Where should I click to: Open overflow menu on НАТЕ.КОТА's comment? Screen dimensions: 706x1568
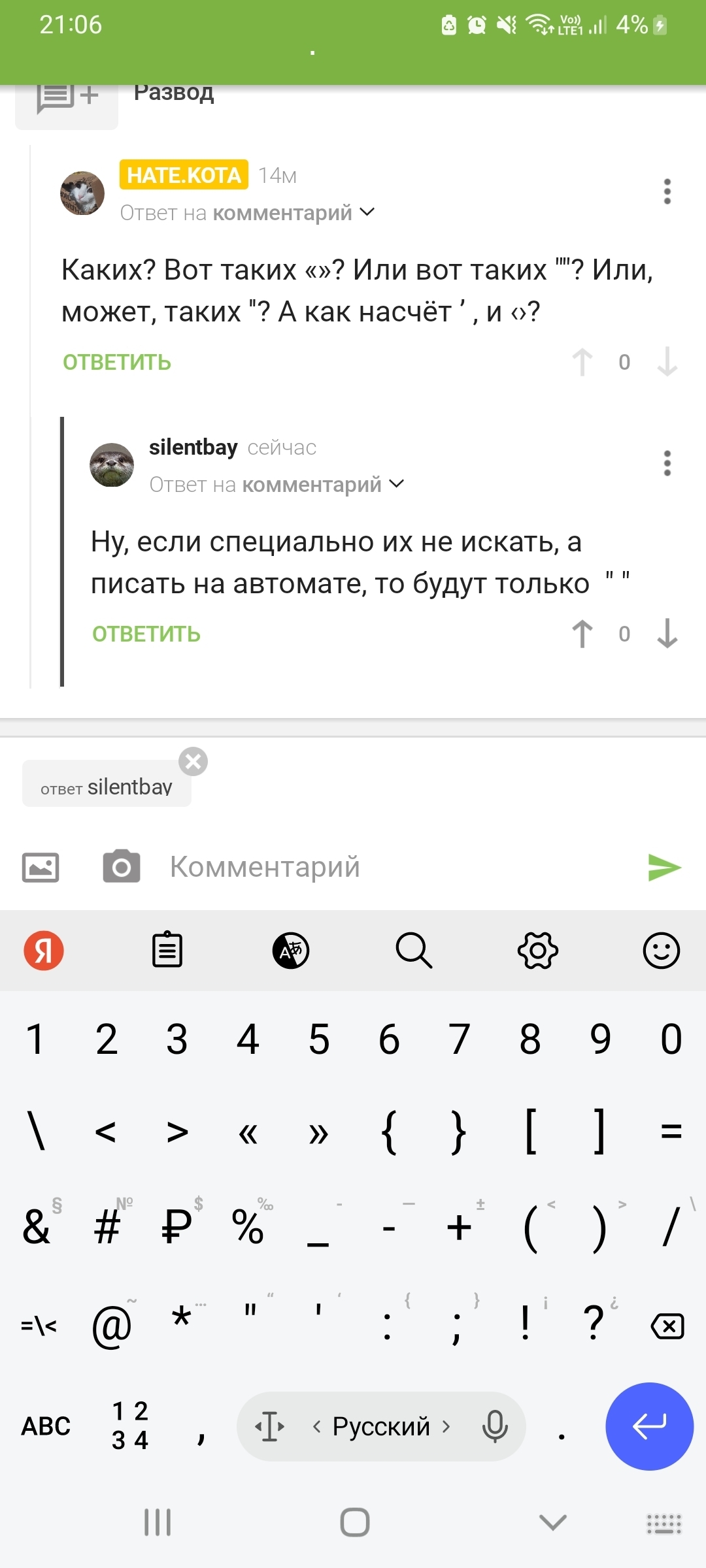(x=667, y=191)
